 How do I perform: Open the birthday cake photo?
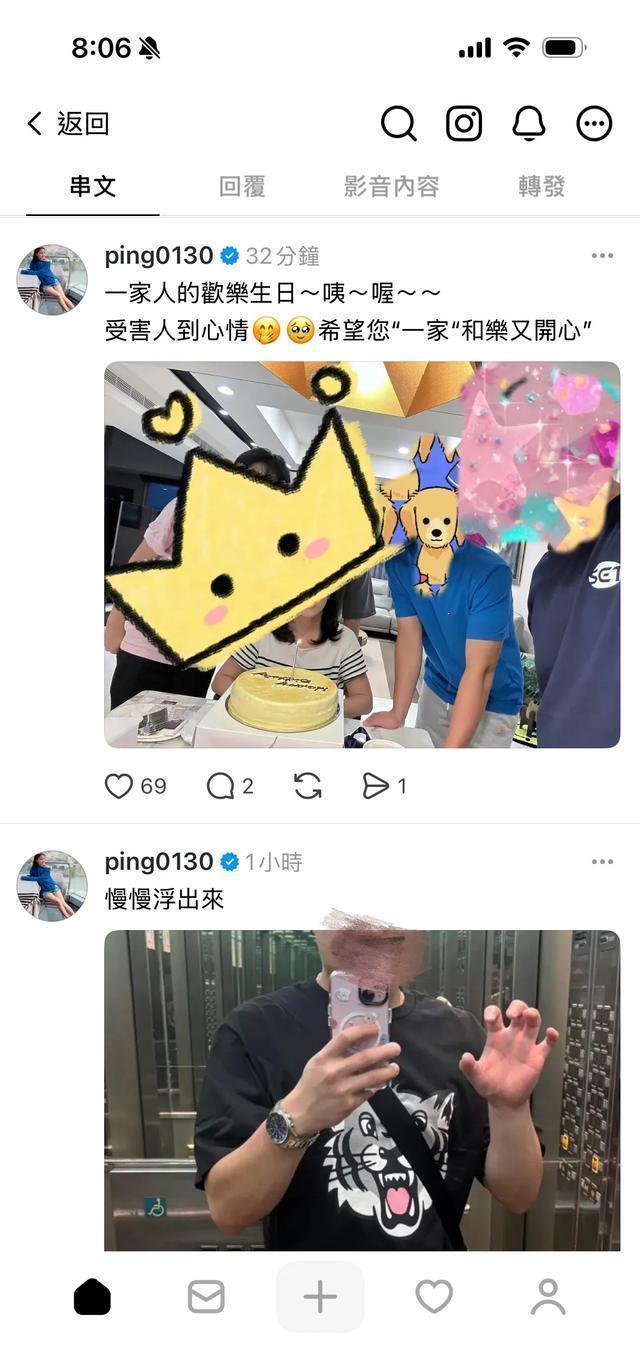coord(362,555)
